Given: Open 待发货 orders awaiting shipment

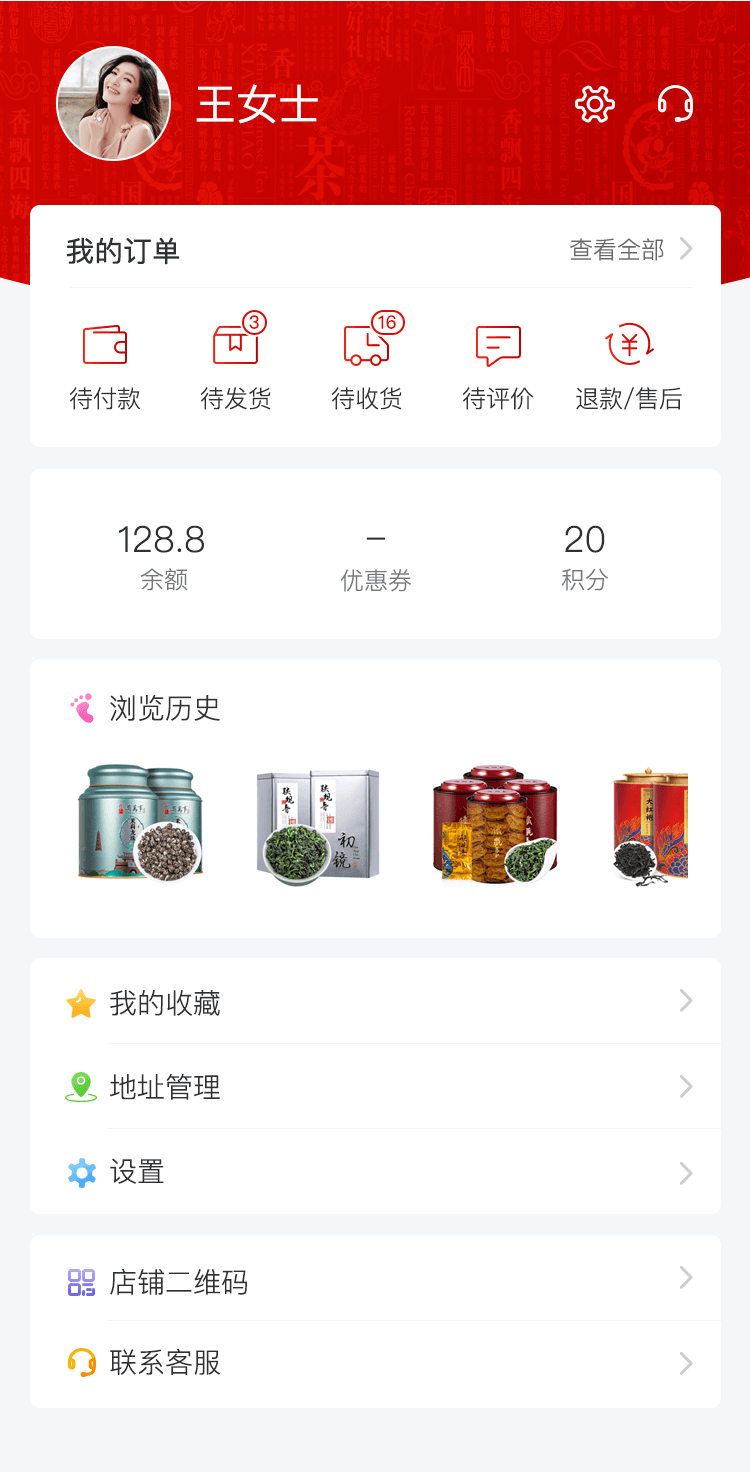Looking at the screenshot, I should pos(236,366).
